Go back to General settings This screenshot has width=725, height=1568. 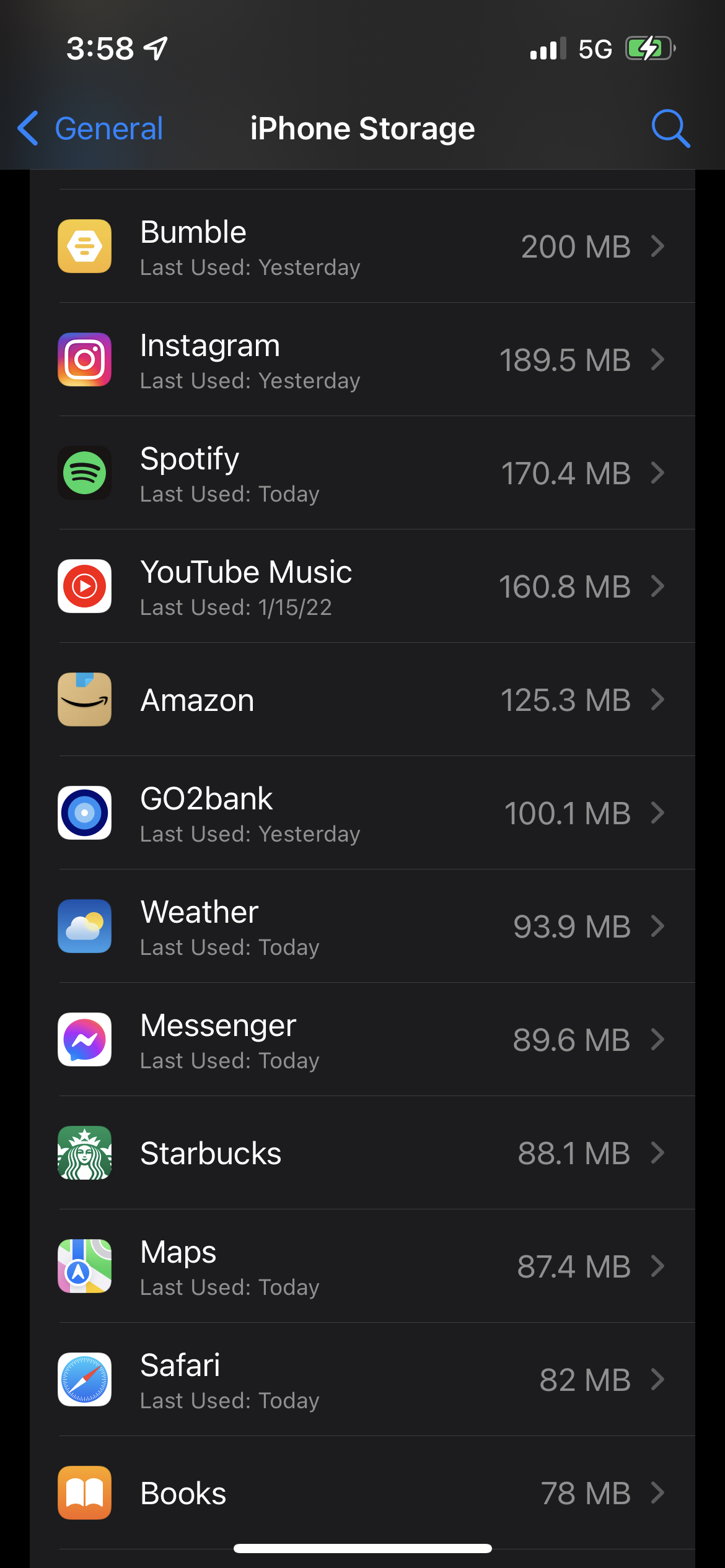coord(91,129)
